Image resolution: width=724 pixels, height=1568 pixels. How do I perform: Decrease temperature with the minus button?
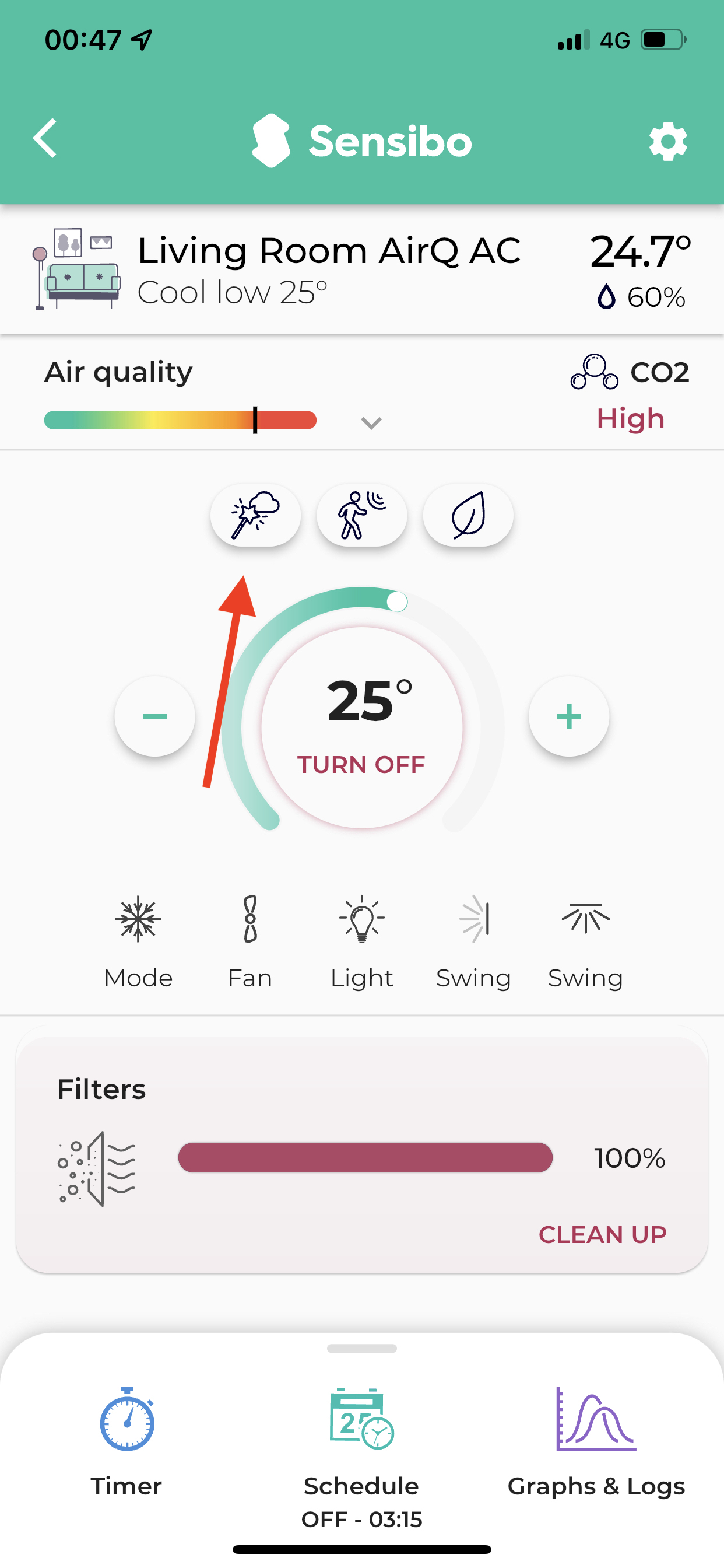tap(155, 716)
